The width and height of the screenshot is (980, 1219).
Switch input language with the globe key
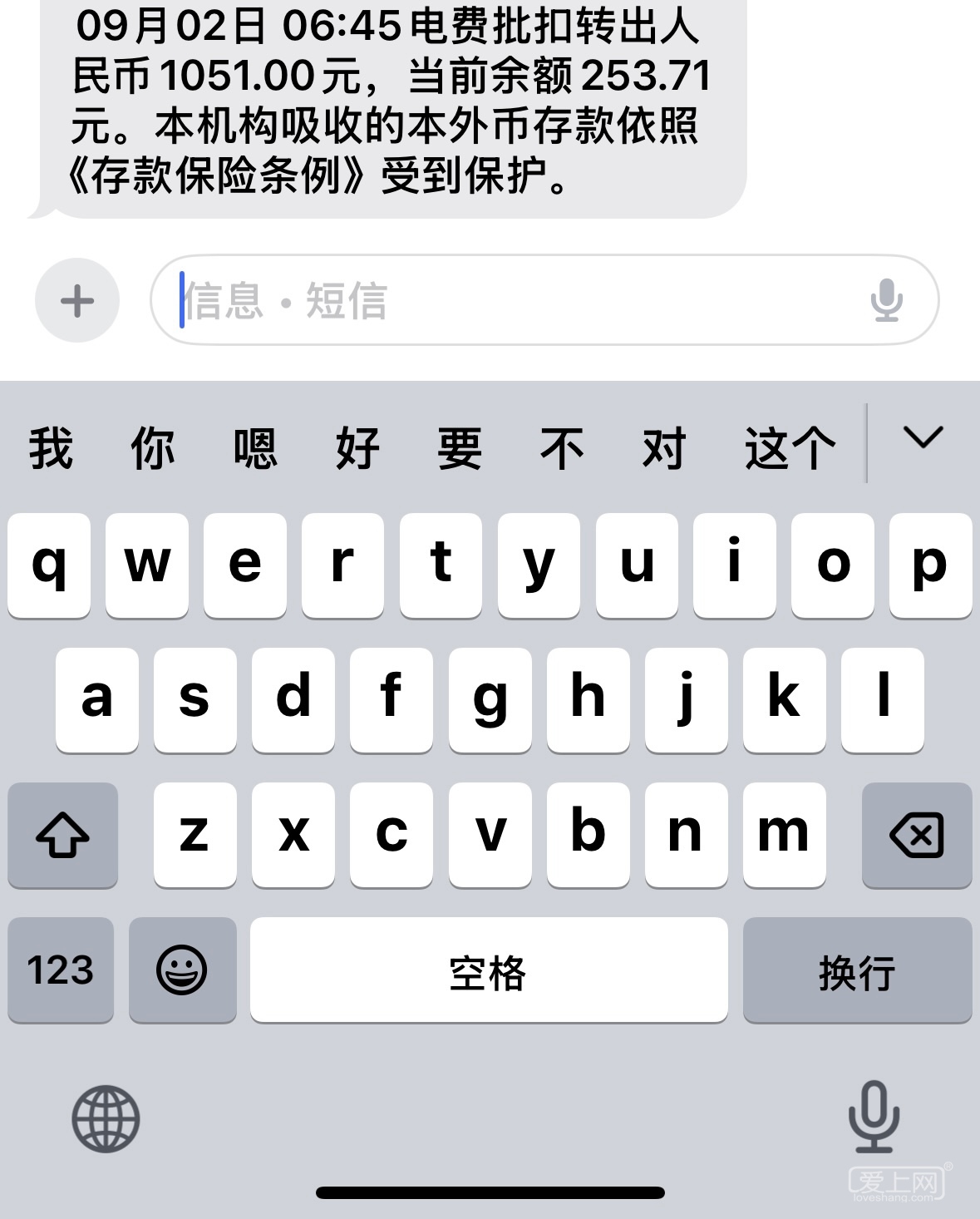106,1118
